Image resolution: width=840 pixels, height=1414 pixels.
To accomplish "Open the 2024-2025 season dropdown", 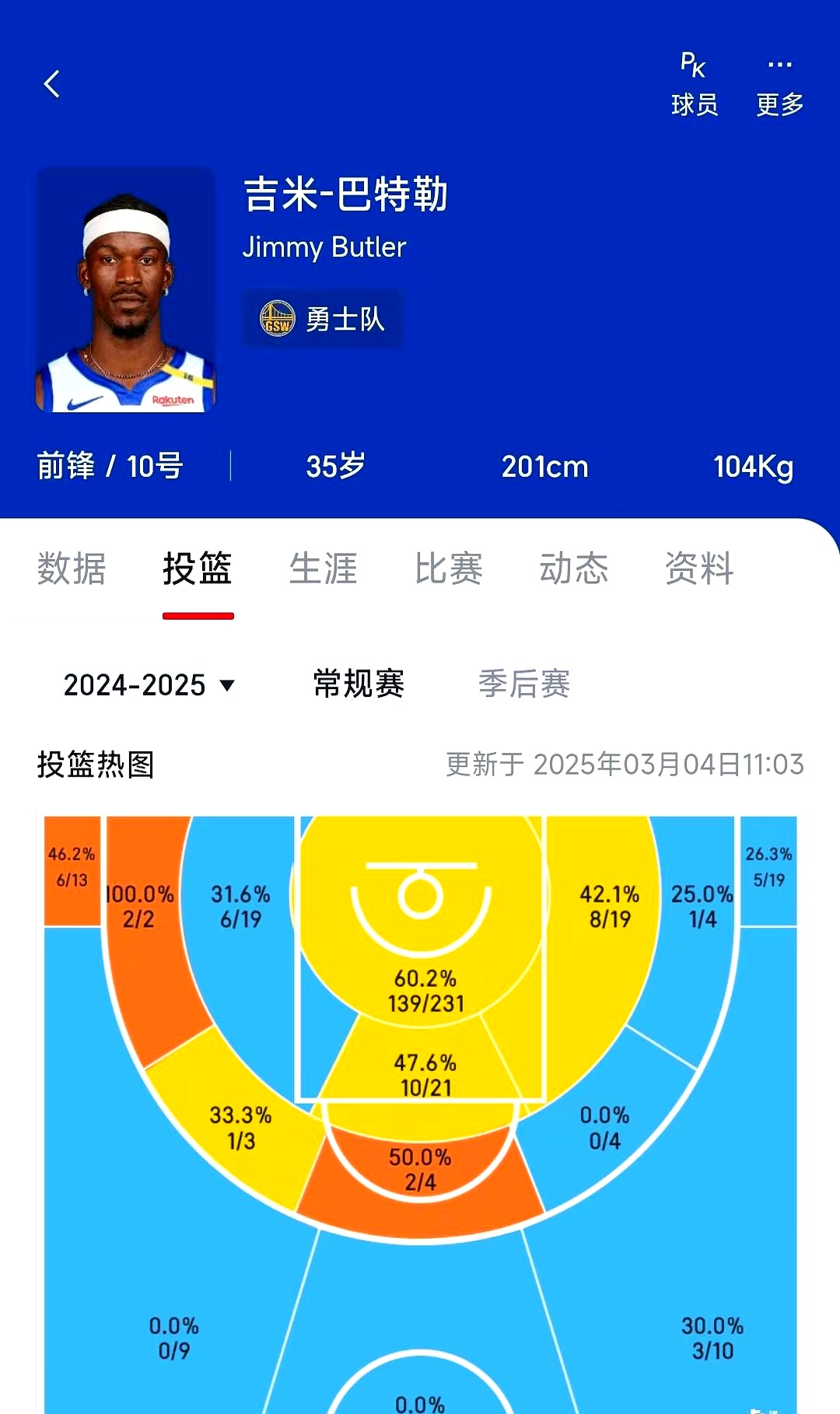I will pyautogui.click(x=148, y=685).
